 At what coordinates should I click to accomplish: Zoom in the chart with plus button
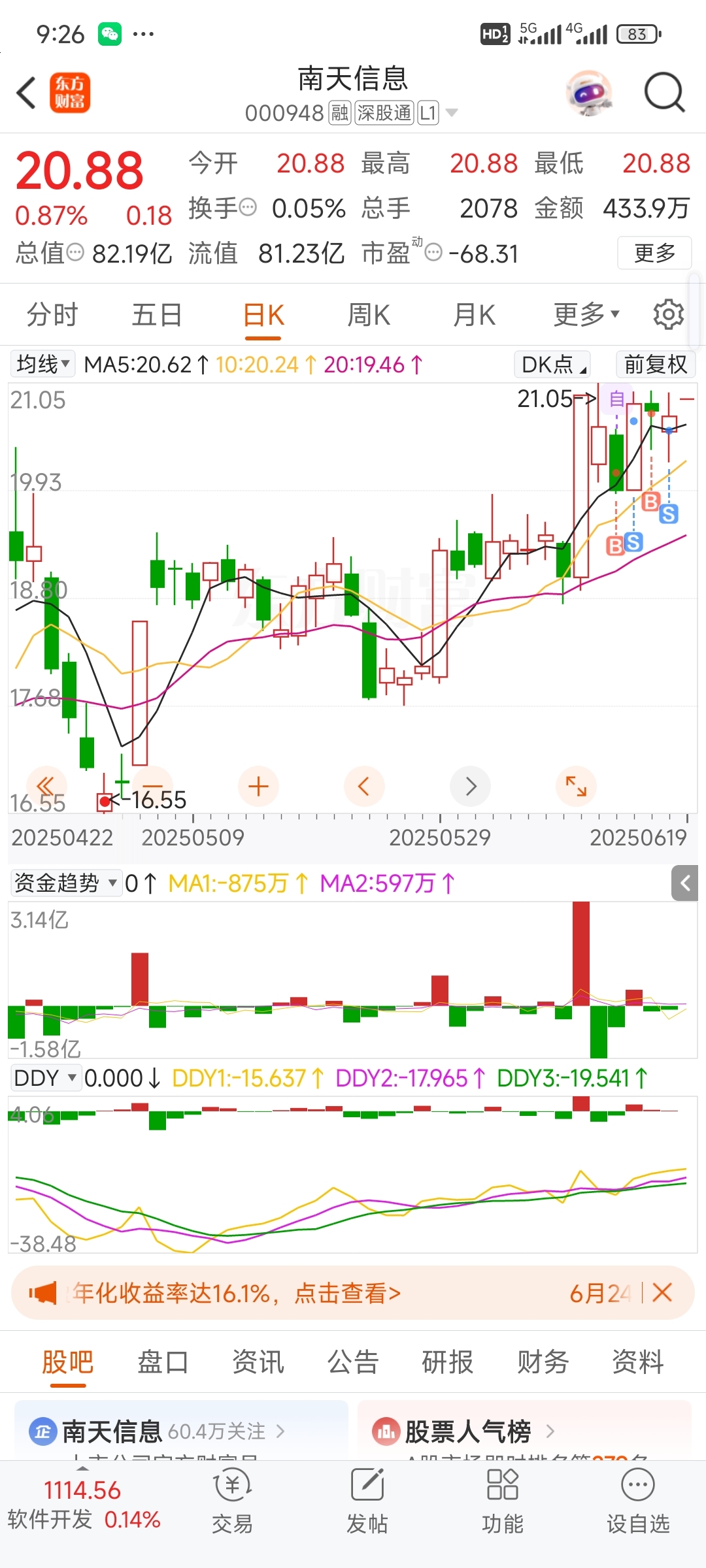point(259,786)
